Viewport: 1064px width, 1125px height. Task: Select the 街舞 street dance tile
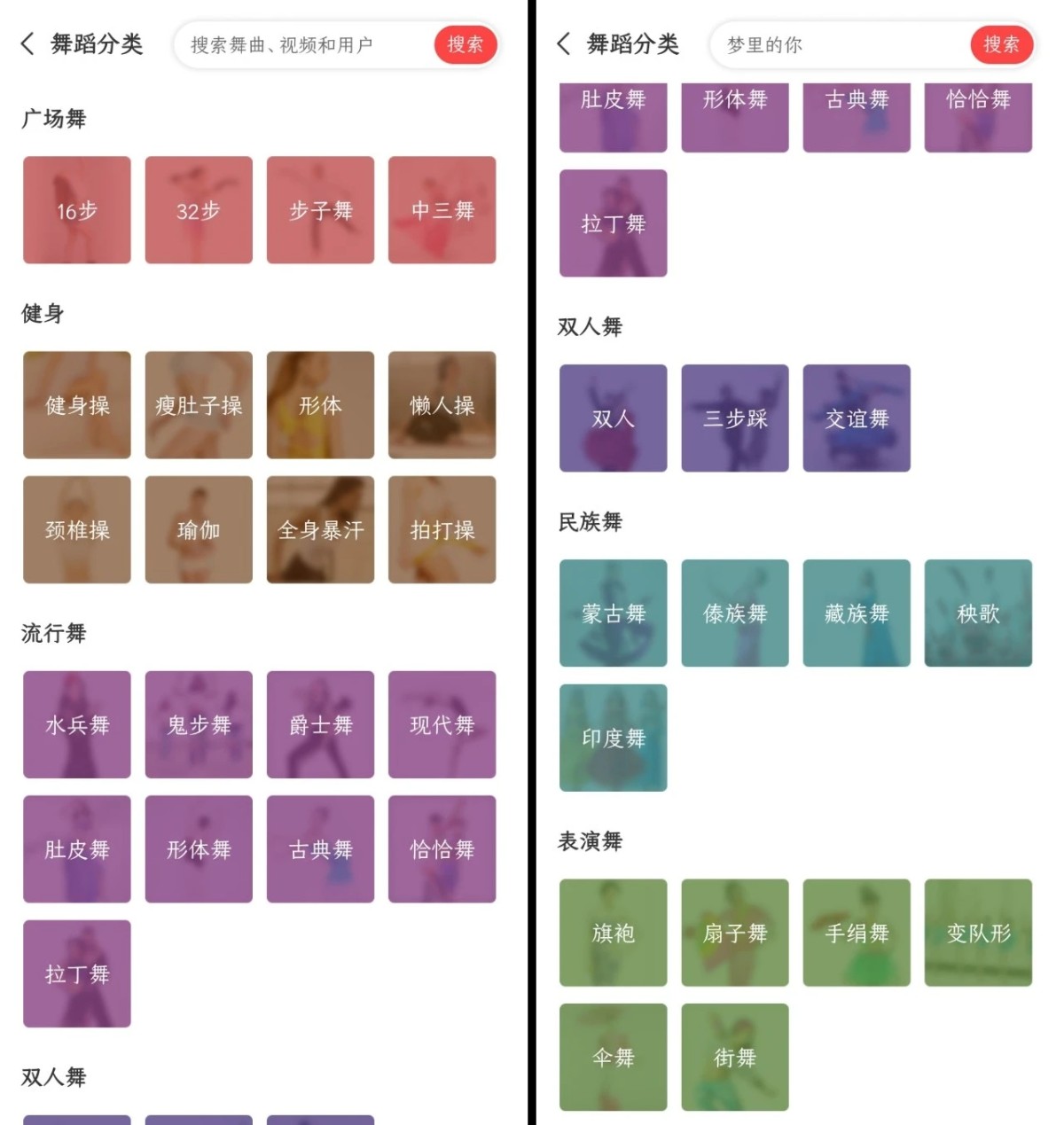pos(734,1058)
